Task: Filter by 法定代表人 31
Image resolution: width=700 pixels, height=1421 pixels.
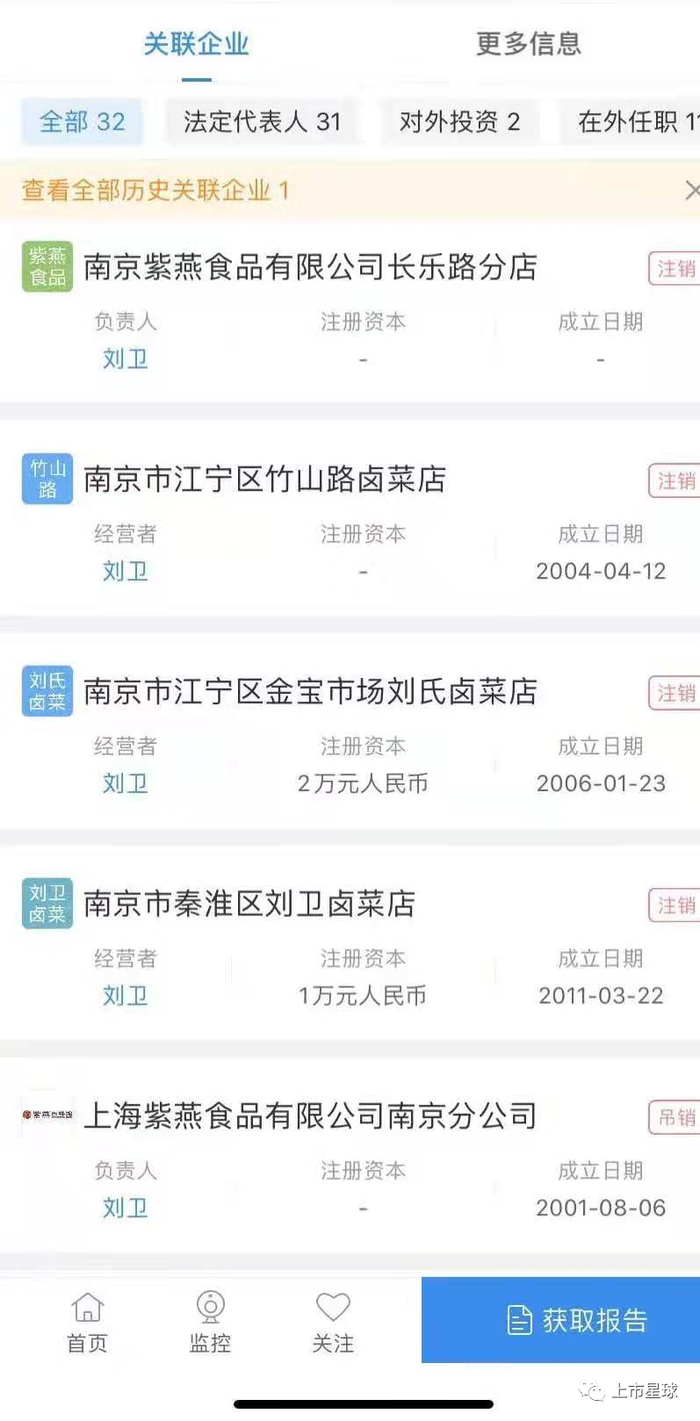Action: coord(262,122)
